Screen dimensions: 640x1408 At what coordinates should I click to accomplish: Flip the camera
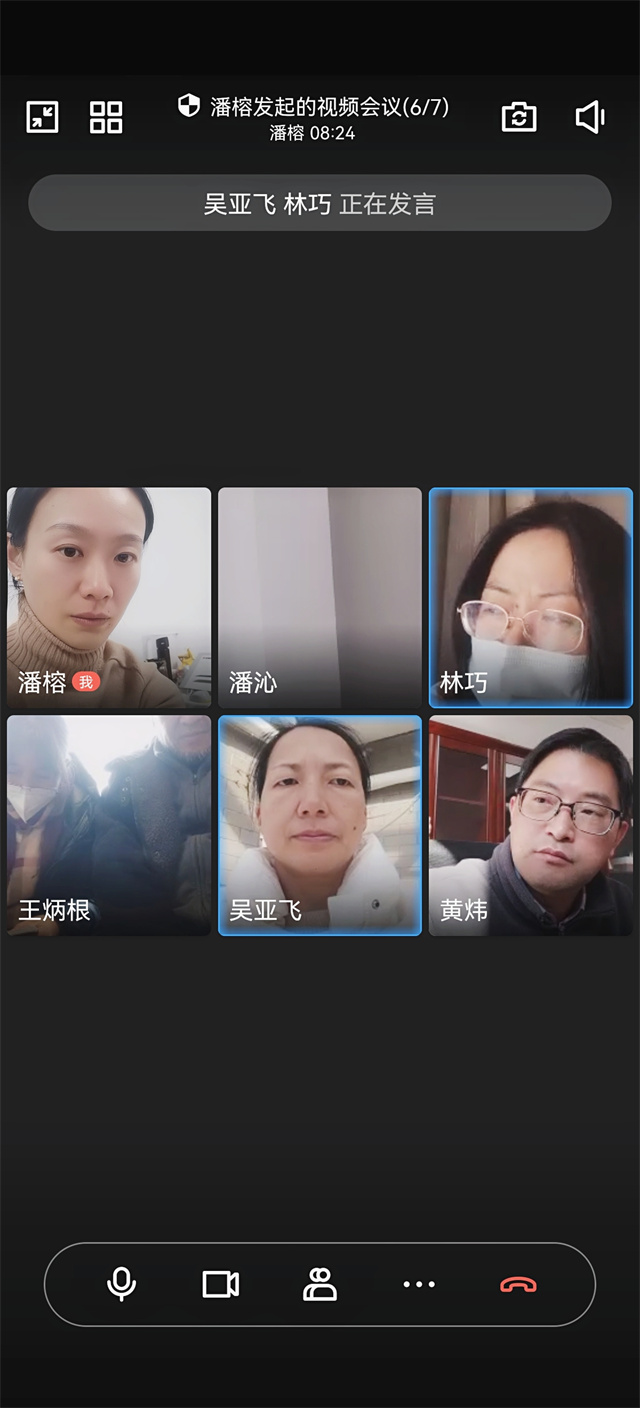519,117
